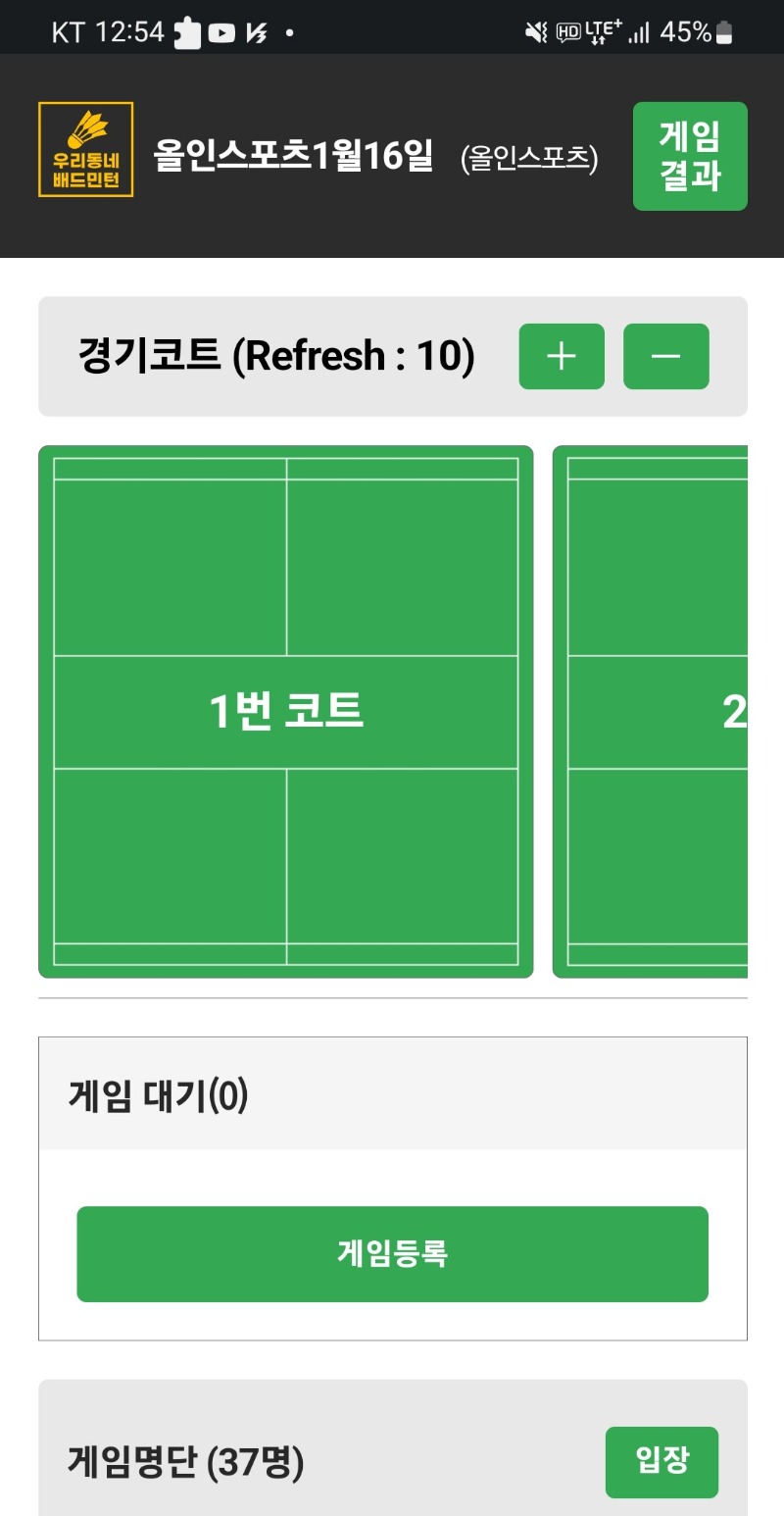This screenshot has width=784, height=1516.
Task: Select the 1번 코트 court card
Action: 286,712
